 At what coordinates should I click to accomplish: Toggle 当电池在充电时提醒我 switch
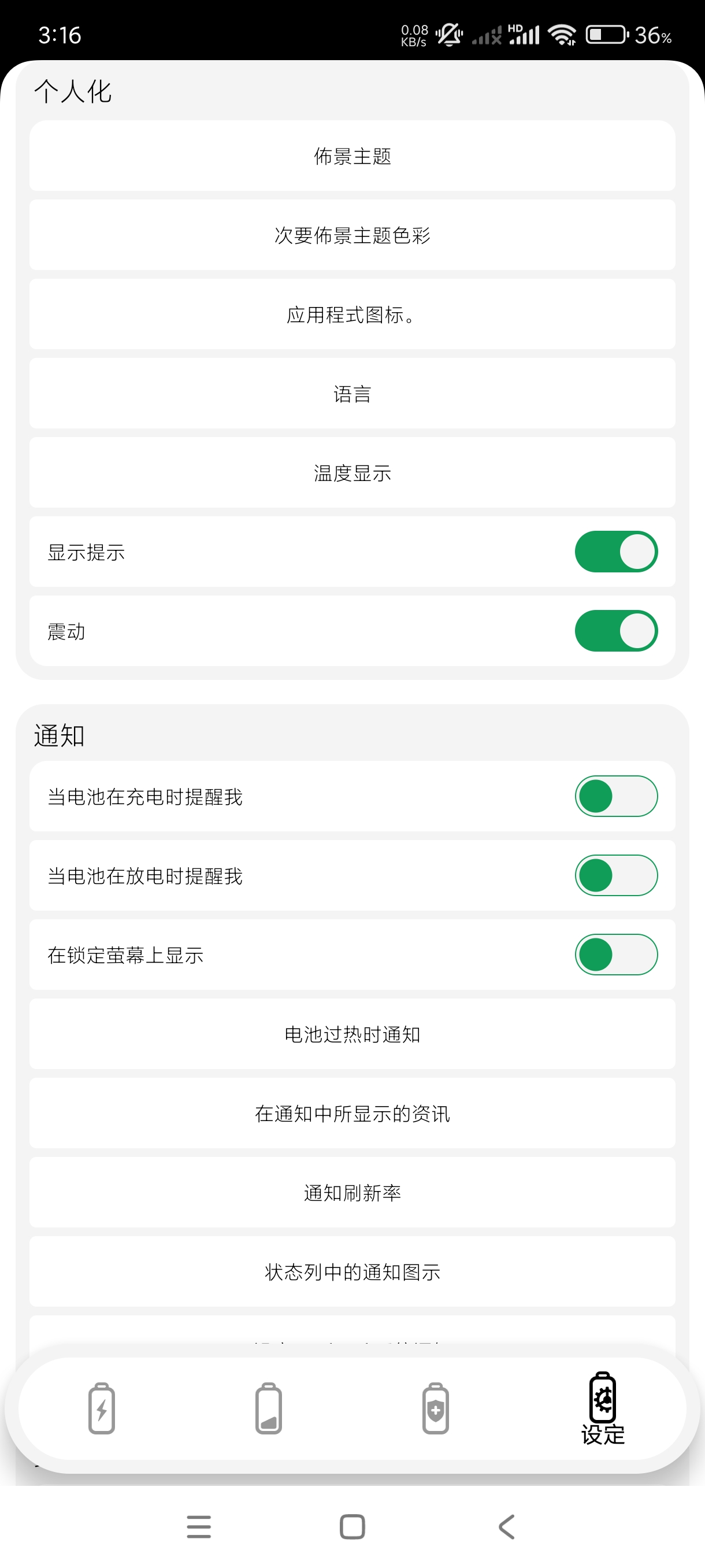tap(615, 796)
